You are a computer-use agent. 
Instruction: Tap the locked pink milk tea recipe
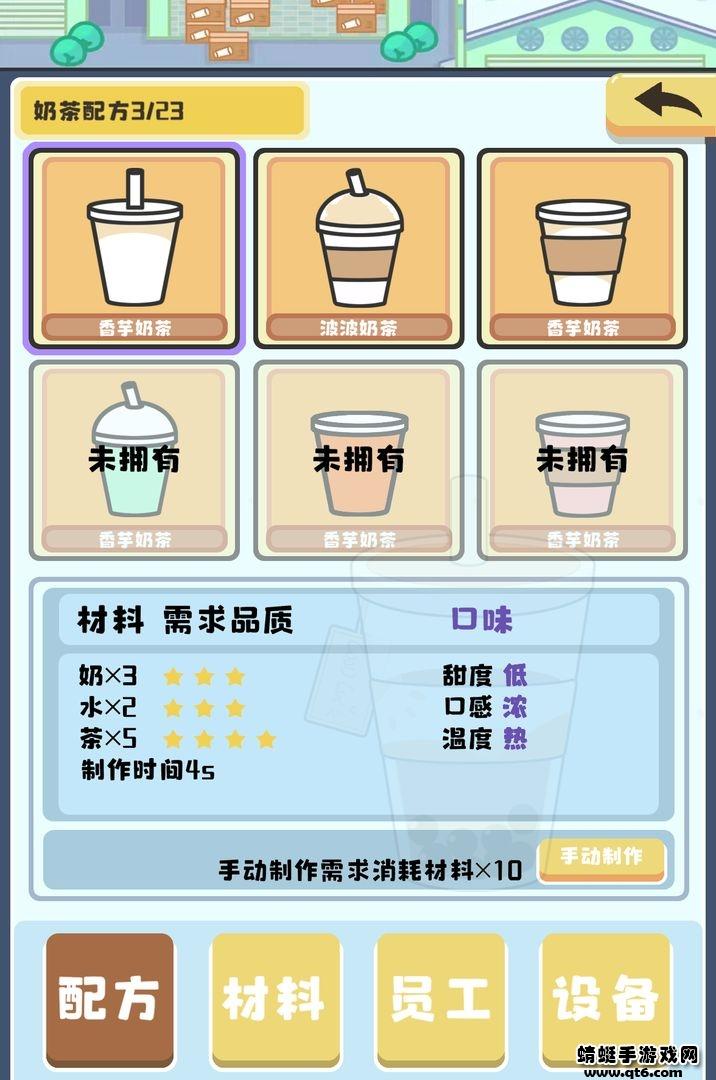(x=582, y=459)
